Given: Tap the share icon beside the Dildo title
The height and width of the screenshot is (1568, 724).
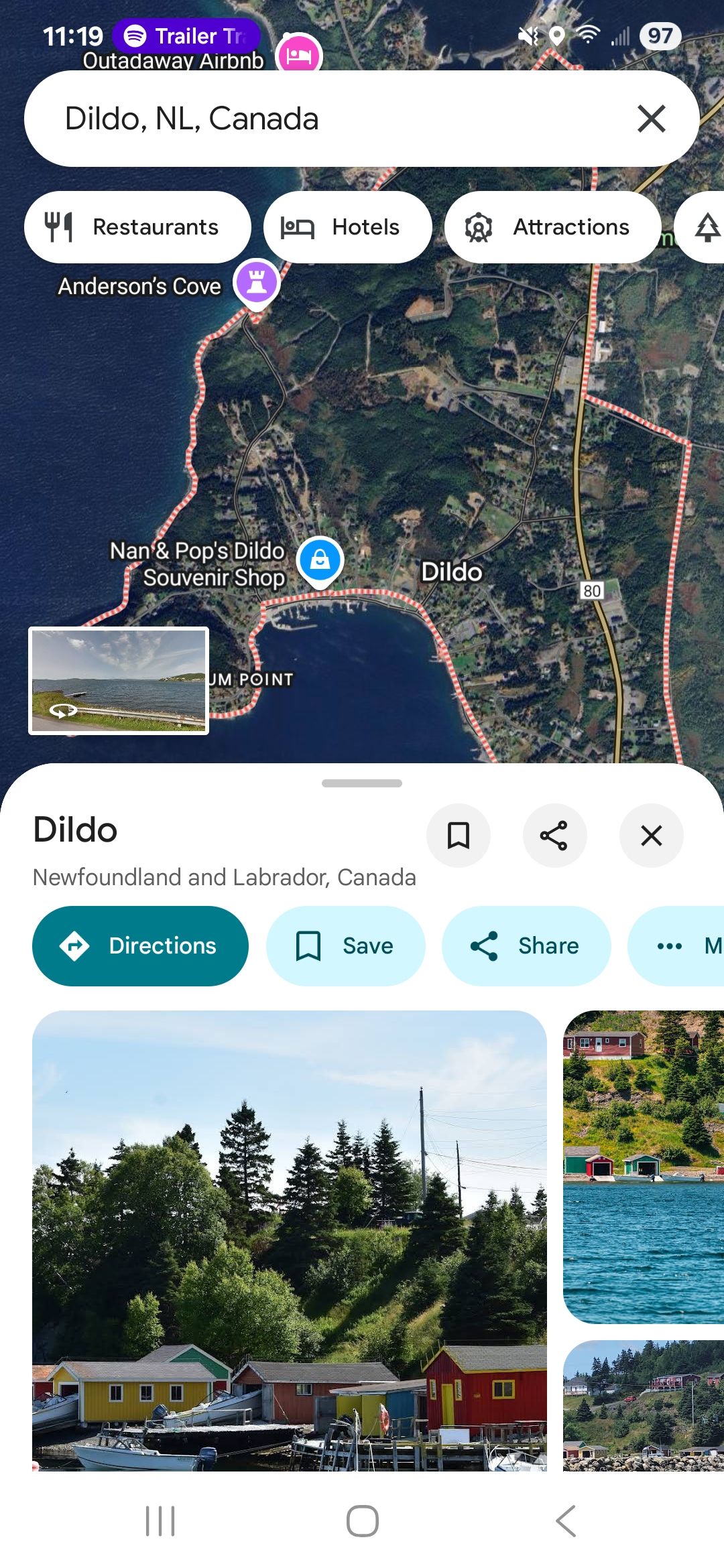Looking at the screenshot, I should (554, 836).
